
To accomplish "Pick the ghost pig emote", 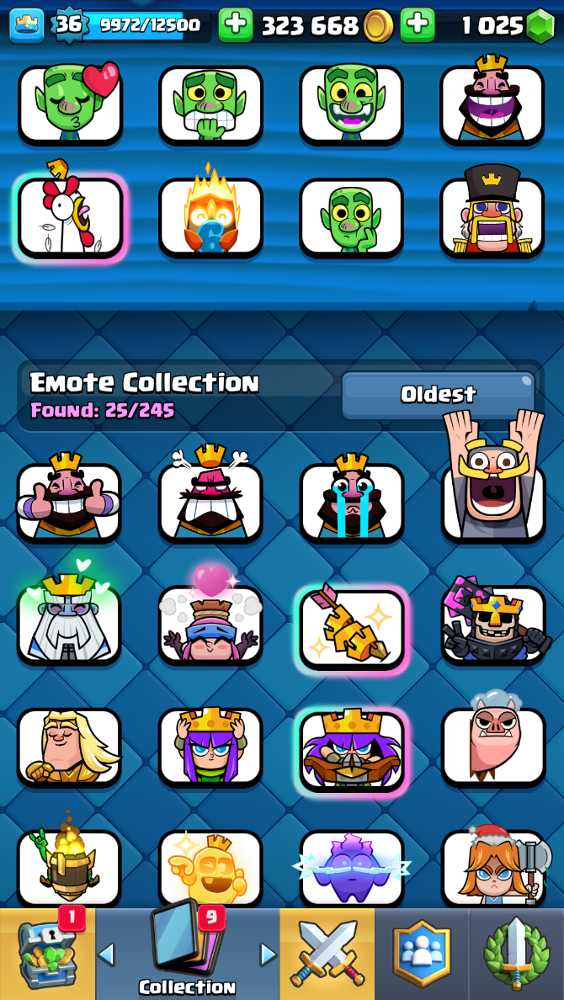I will 493,746.
